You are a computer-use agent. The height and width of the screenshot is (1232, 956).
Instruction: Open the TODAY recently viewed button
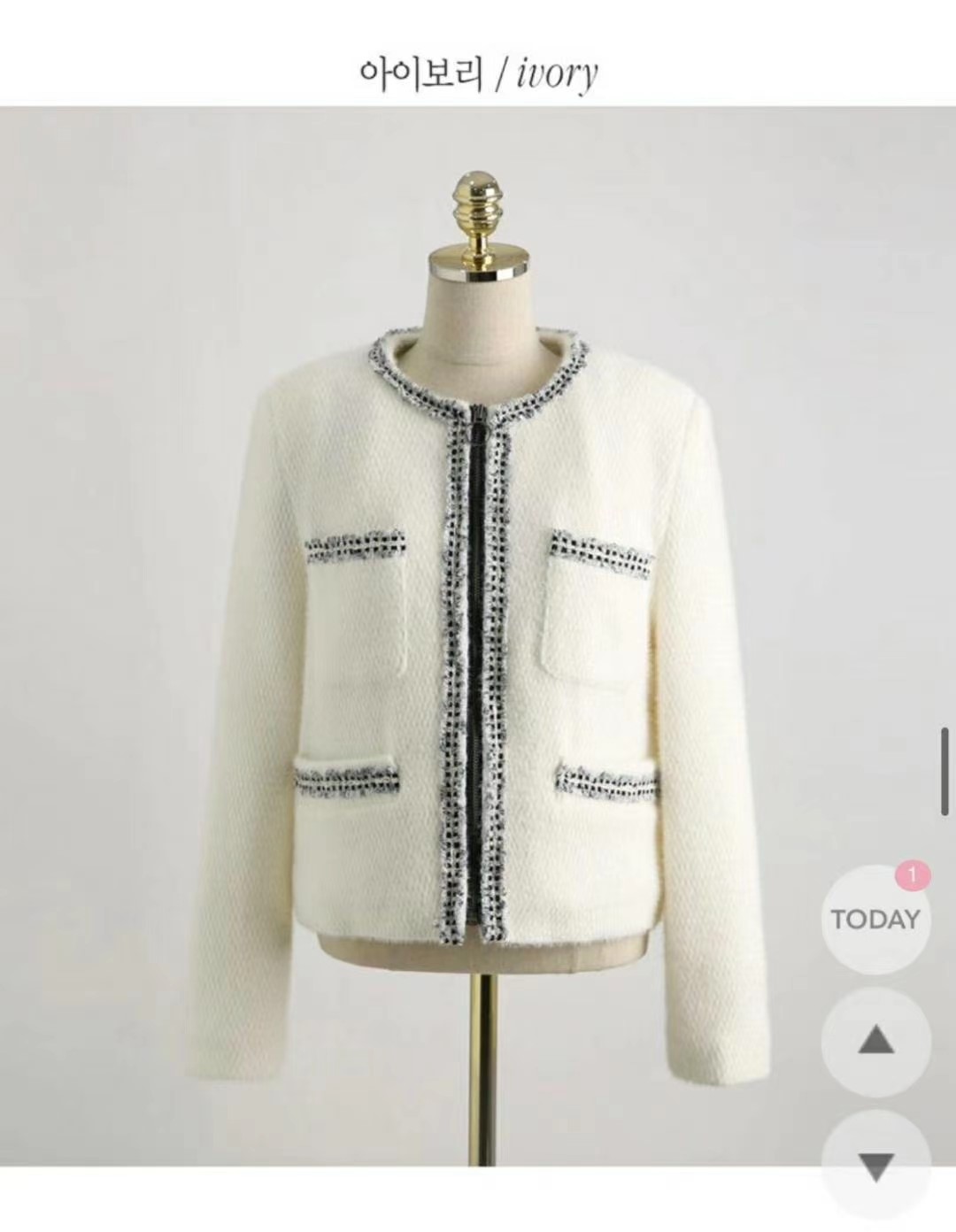875,920
